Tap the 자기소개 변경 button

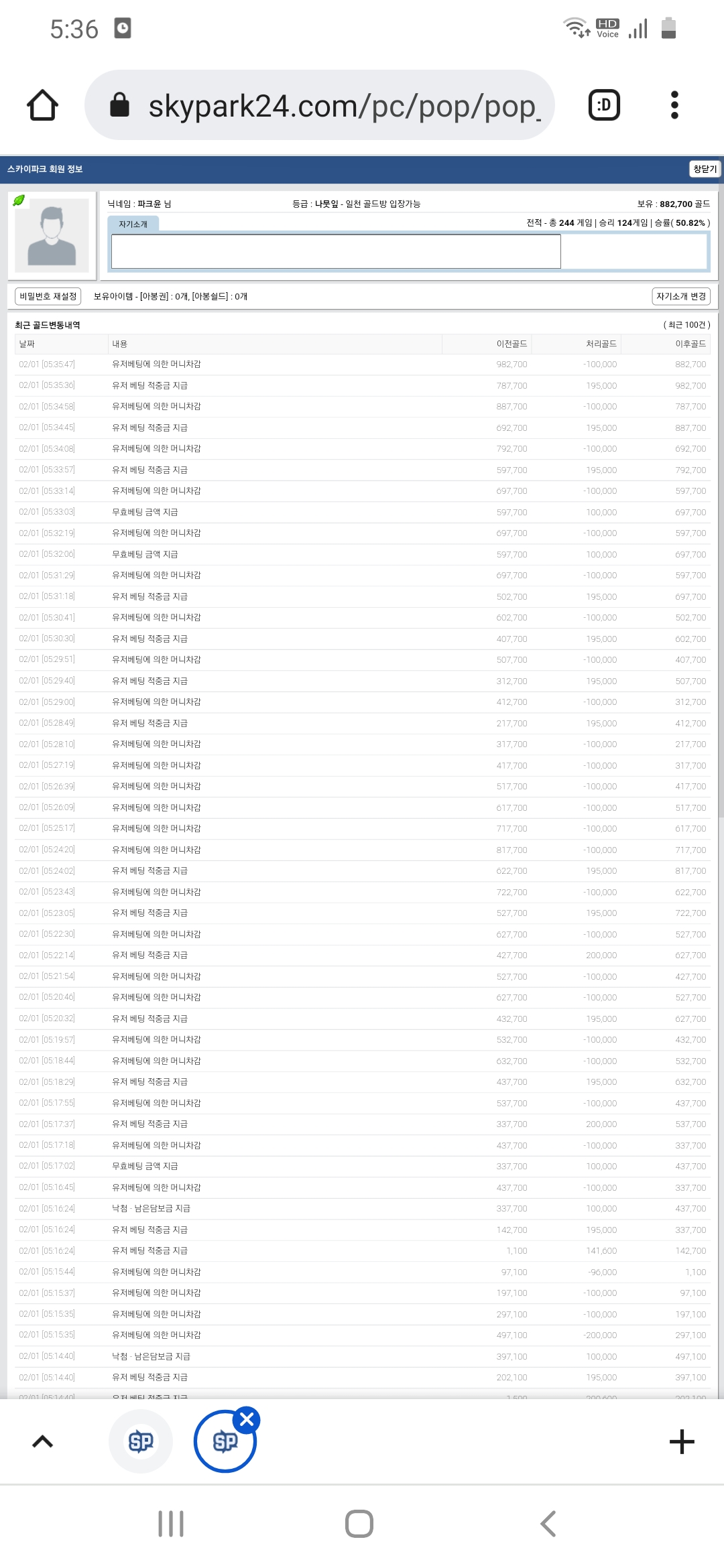tap(681, 296)
